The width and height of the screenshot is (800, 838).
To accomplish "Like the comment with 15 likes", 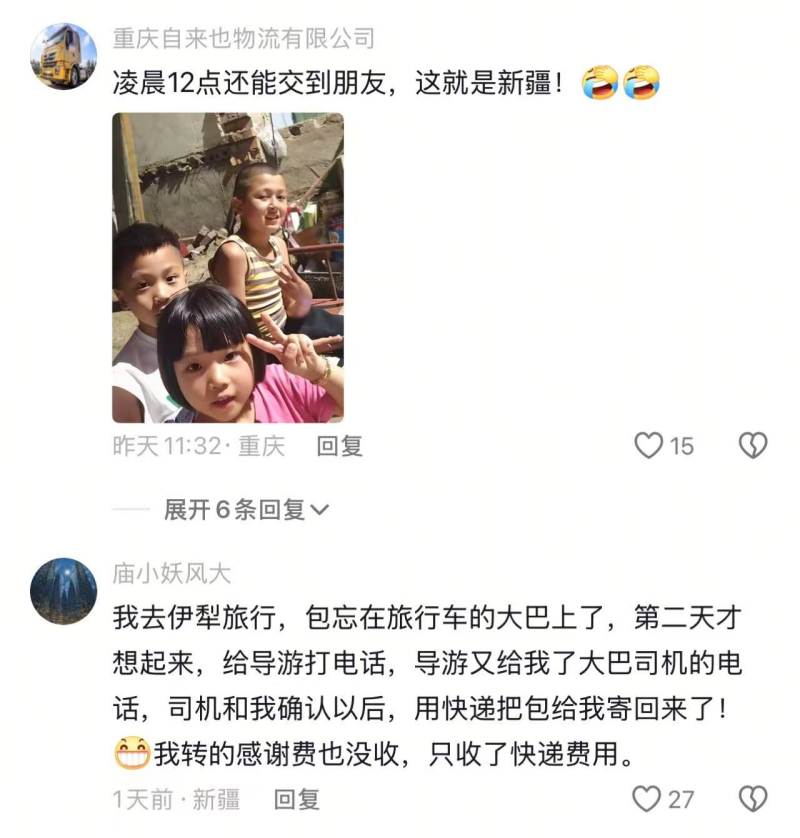I will [650, 445].
